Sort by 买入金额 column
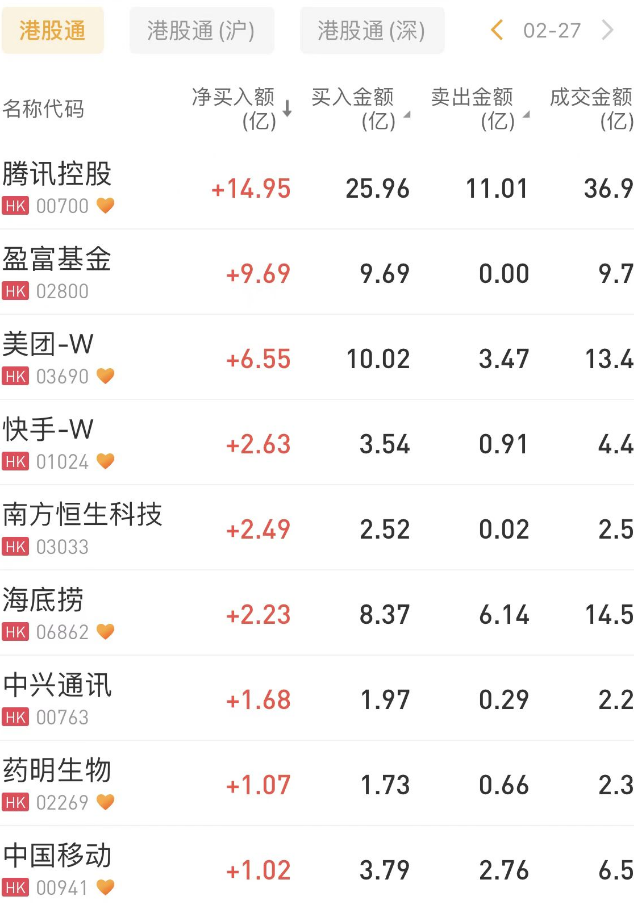 [x=358, y=108]
